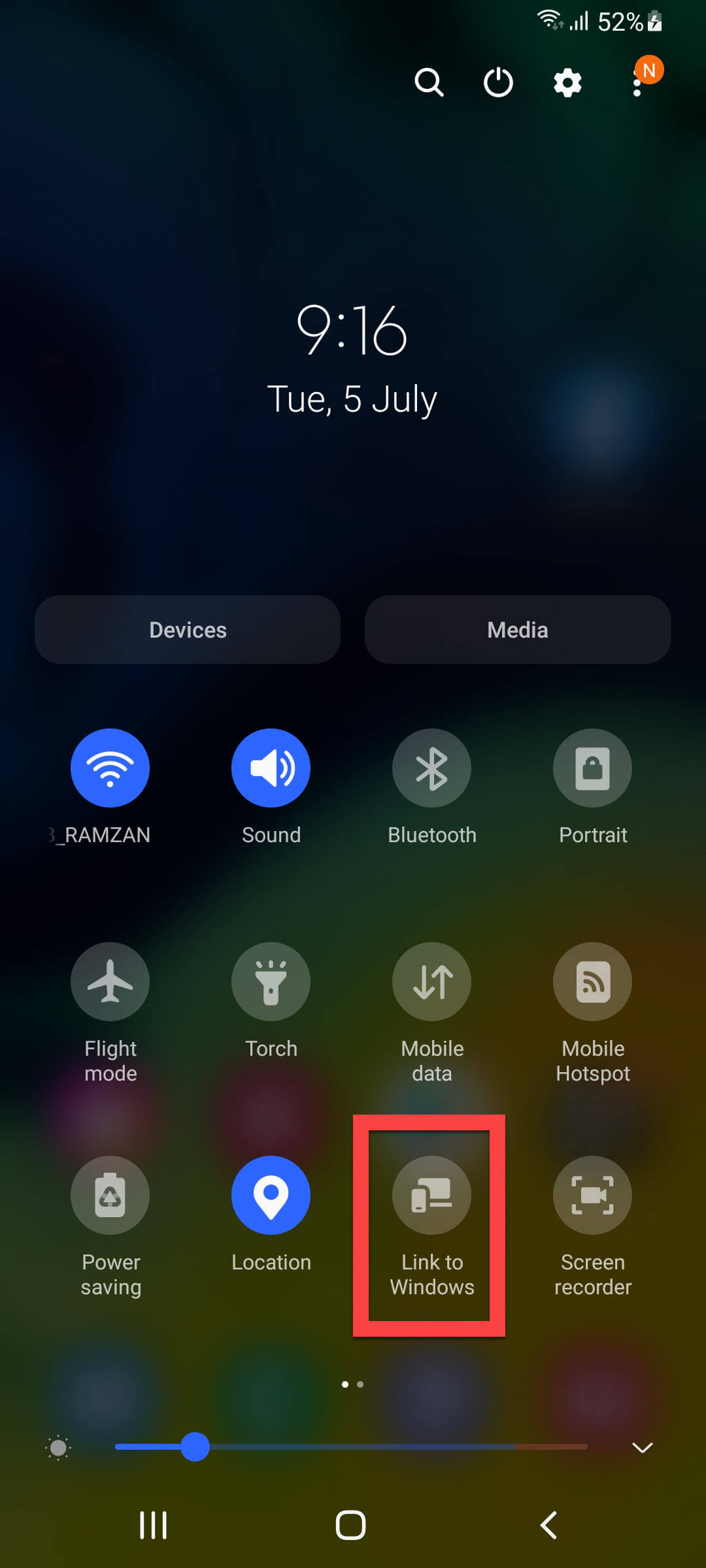The image size is (706, 1568).
Task: Disable Location
Action: click(271, 1195)
